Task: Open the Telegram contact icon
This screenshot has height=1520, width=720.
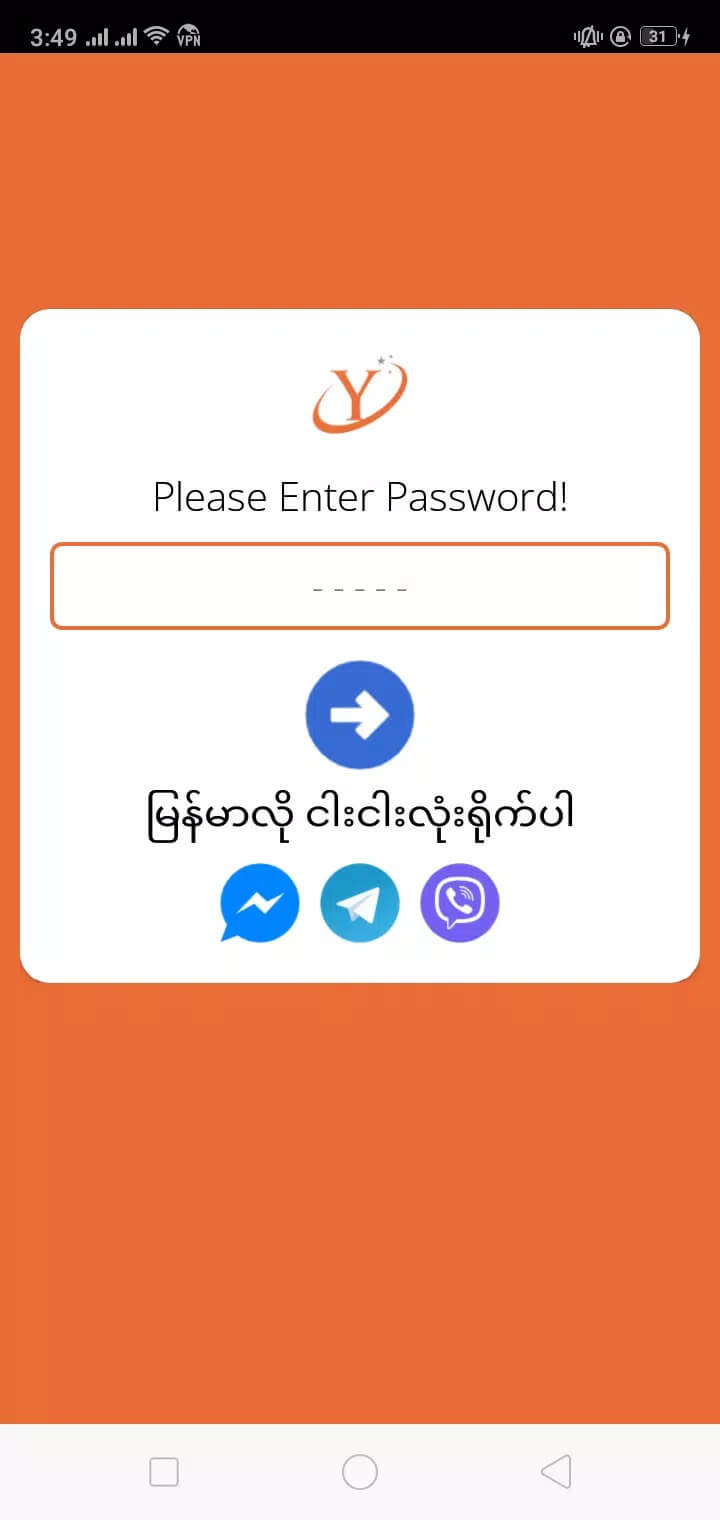Action: (x=360, y=903)
